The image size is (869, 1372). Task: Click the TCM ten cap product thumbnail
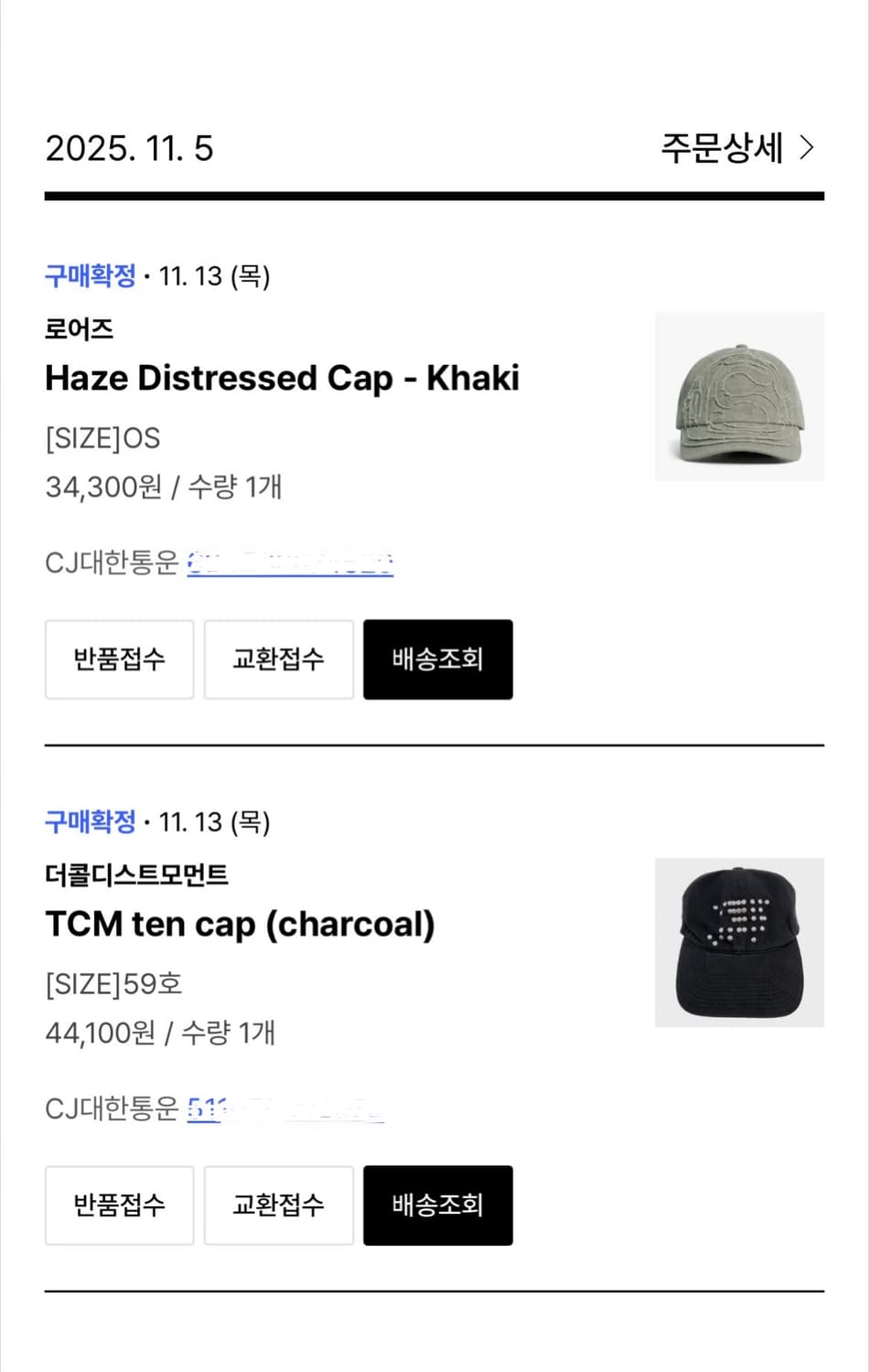(739, 942)
